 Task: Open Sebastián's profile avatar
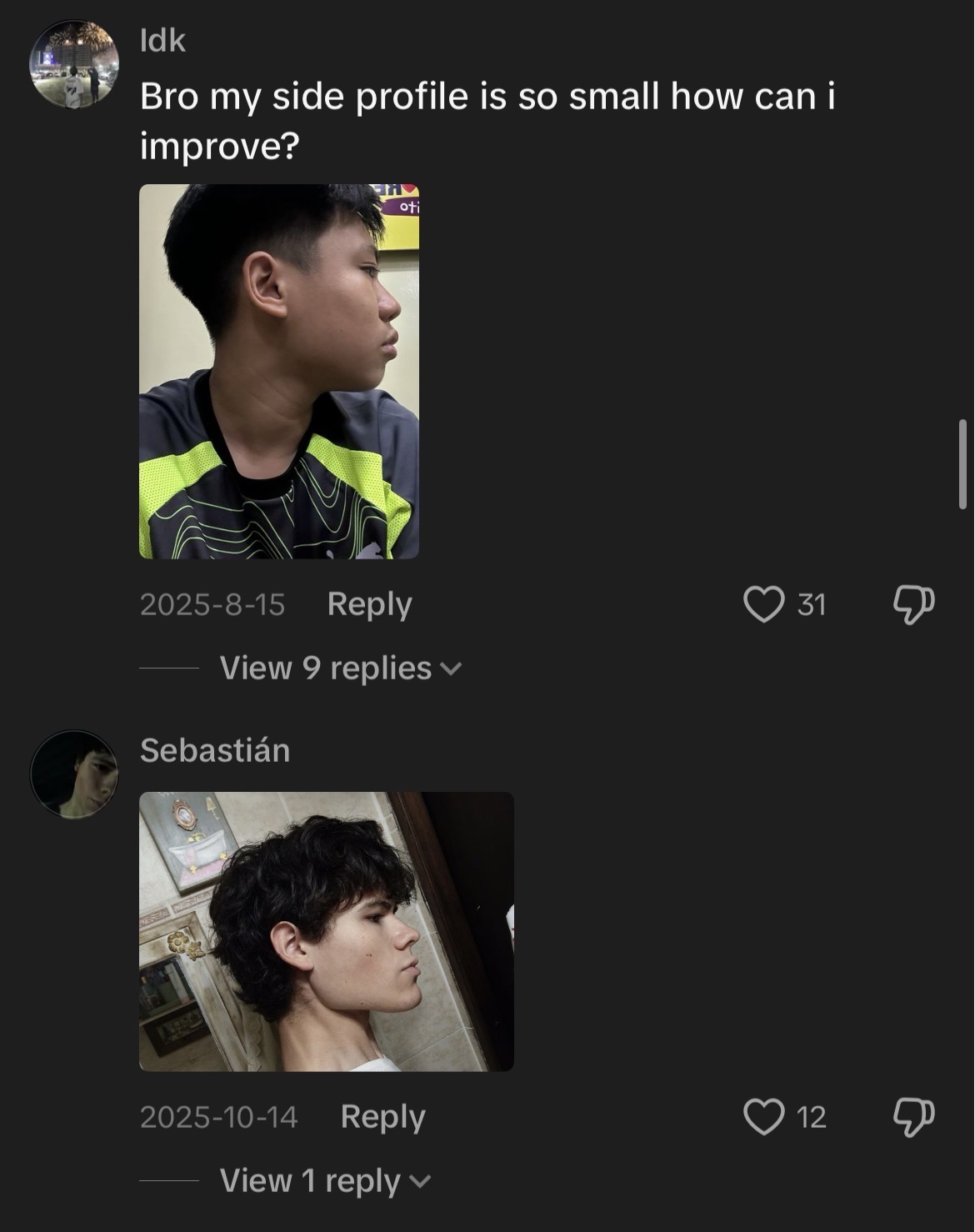74,774
